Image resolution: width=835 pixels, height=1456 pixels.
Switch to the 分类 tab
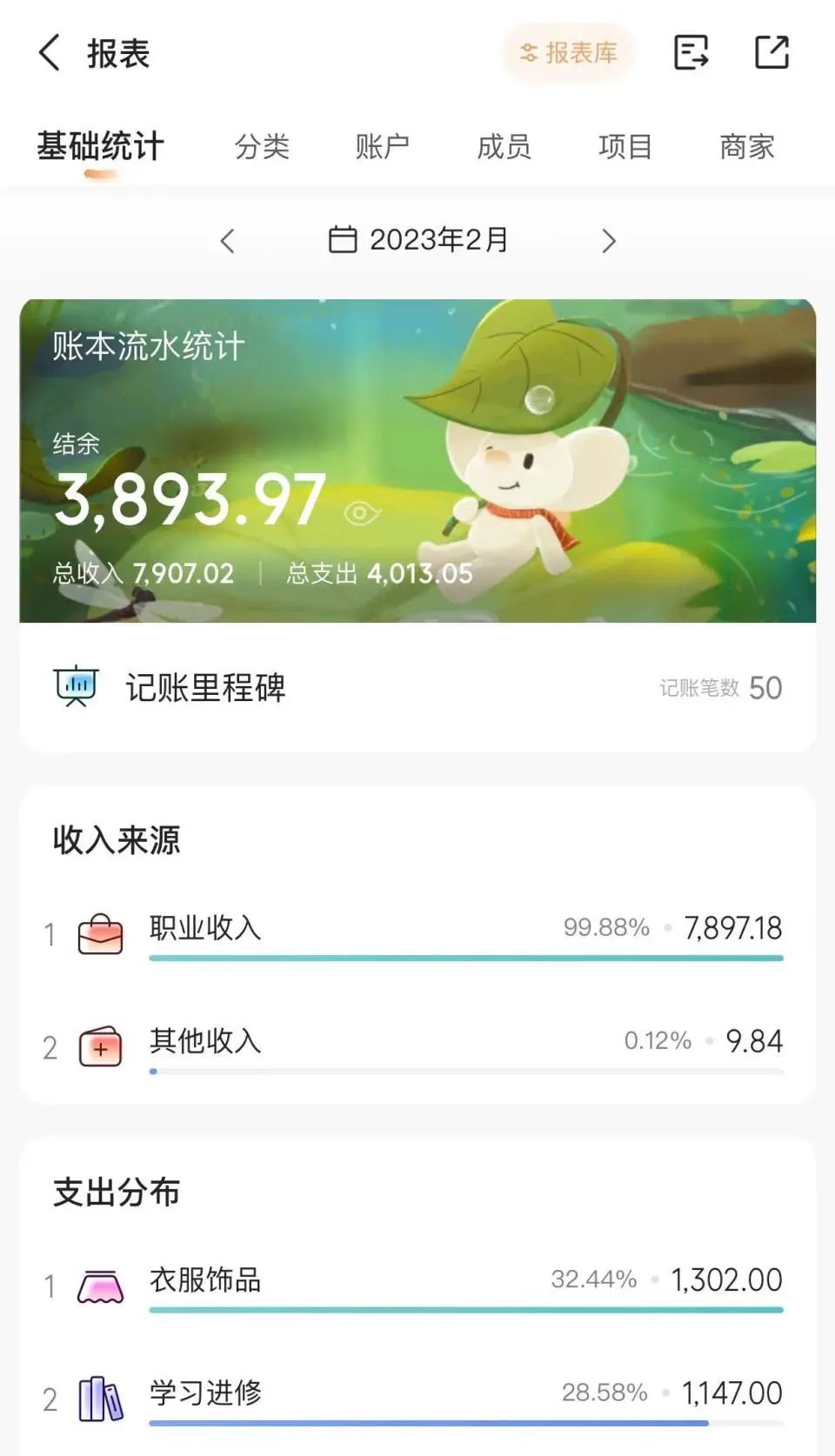pos(264,146)
